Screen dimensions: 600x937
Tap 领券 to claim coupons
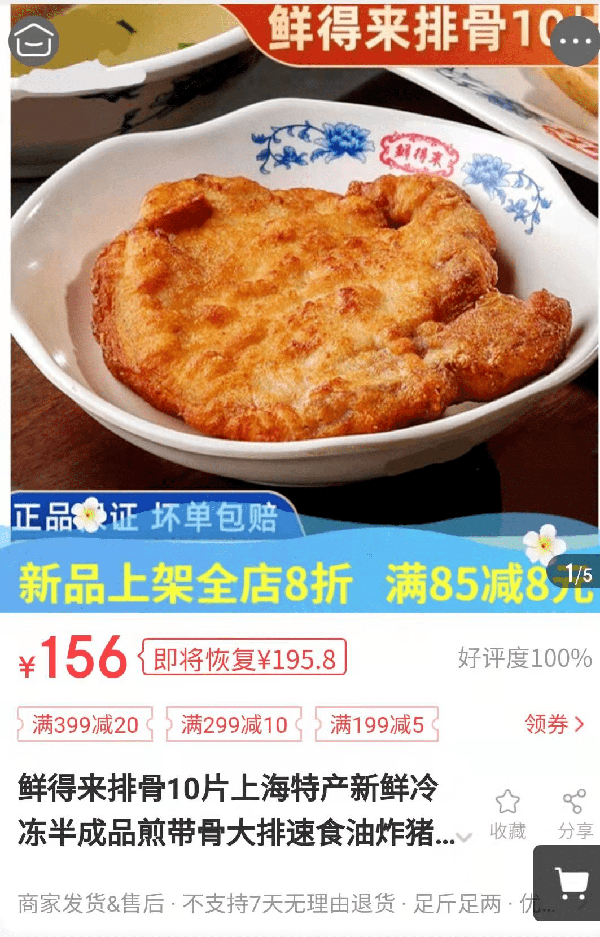coord(554,724)
